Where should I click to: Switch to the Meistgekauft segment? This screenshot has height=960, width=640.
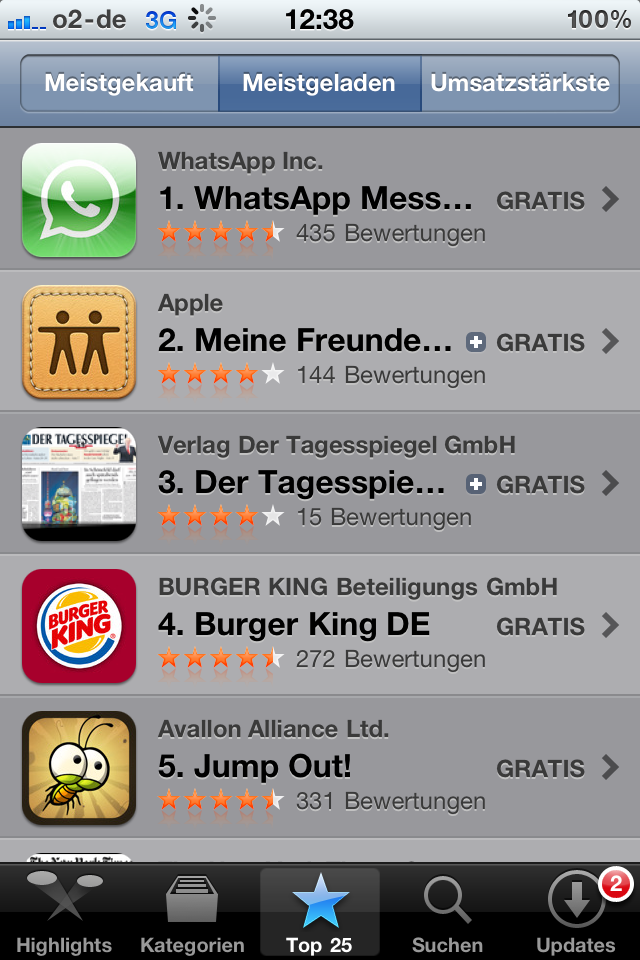coord(119,83)
